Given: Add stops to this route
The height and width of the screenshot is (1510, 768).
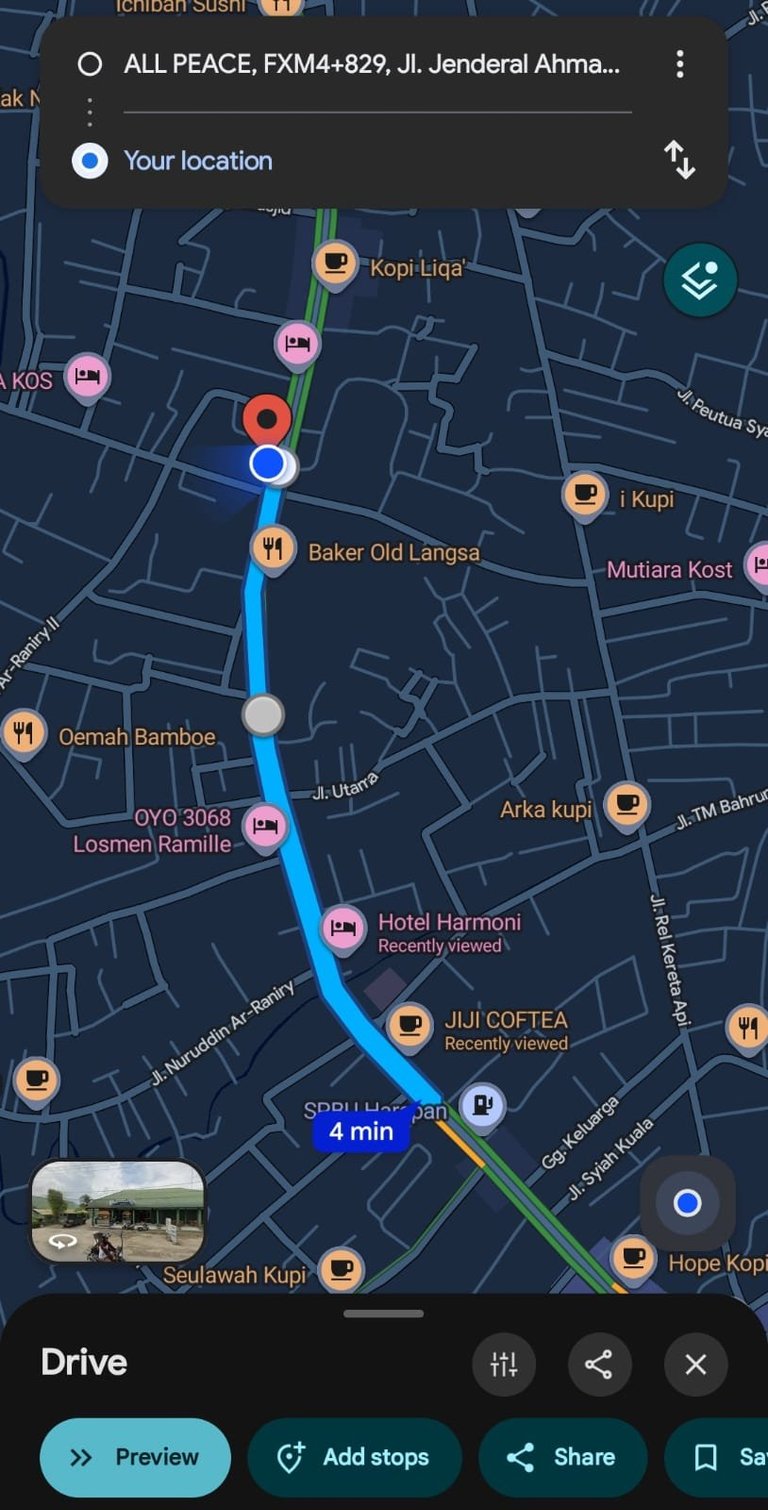Looking at the screenshot, I should pos(354,1457).
